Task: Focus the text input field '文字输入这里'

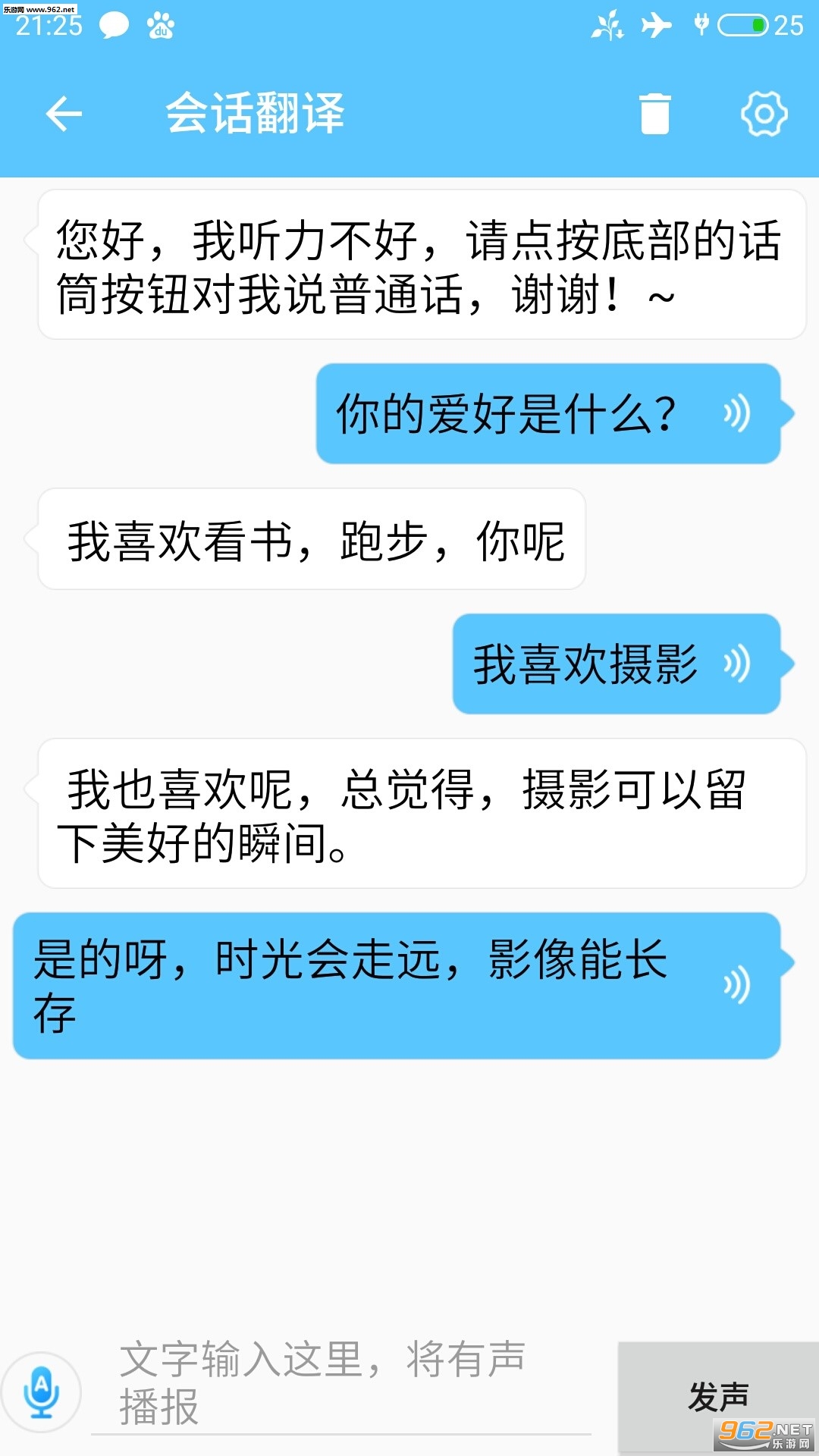Action: [341, 1385]
